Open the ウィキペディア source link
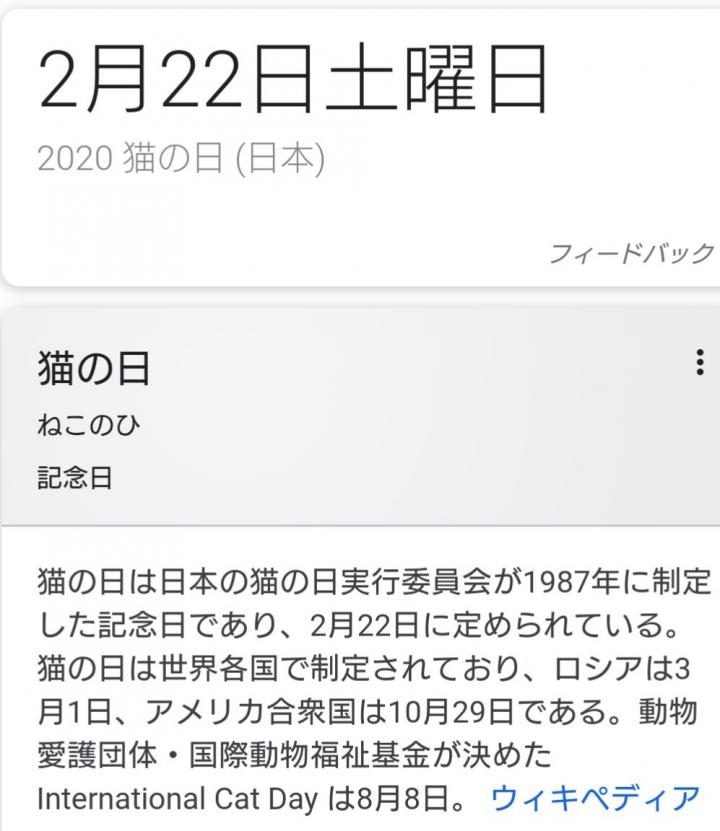The image size is (720, 831). (x=595, y=799)
